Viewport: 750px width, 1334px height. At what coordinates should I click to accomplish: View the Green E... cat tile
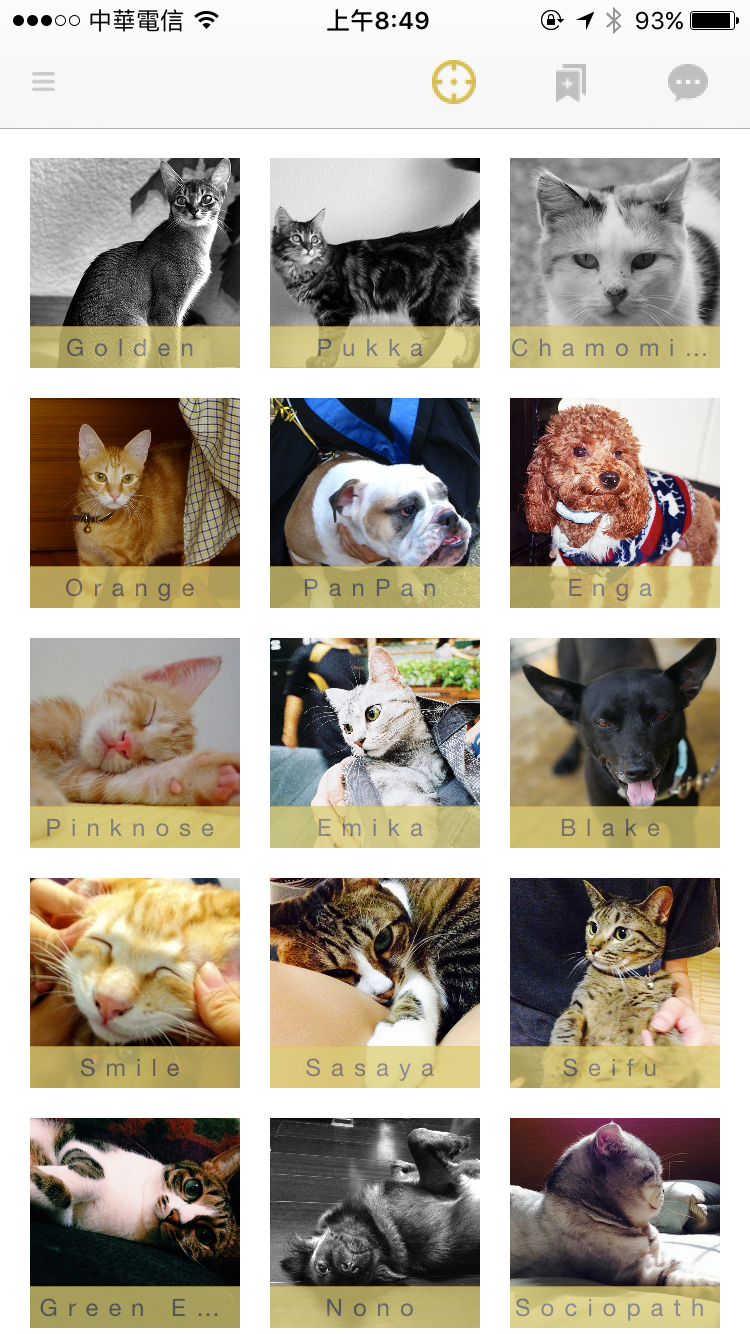click(135, 1222)
